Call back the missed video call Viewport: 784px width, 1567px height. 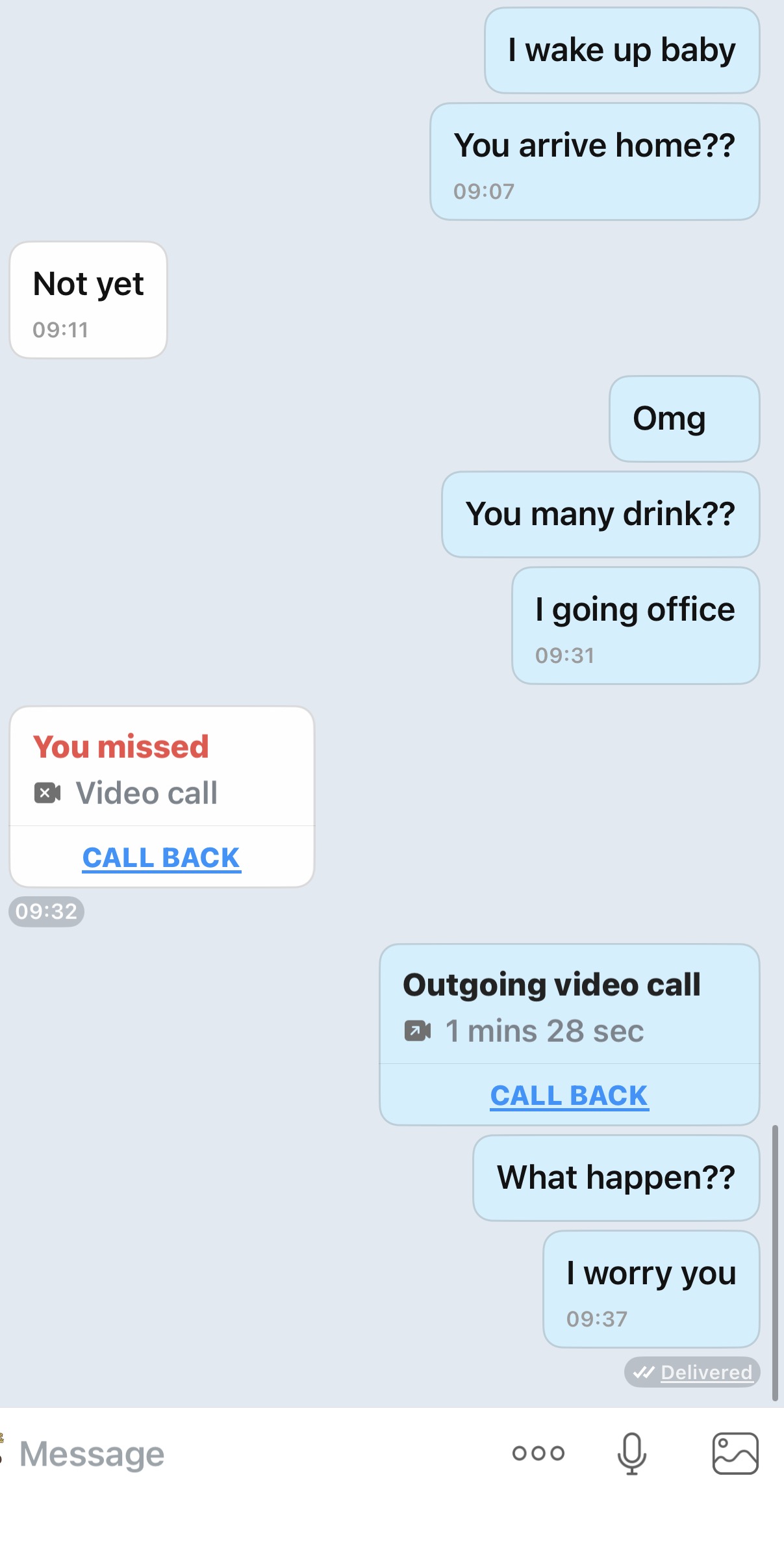161,857
